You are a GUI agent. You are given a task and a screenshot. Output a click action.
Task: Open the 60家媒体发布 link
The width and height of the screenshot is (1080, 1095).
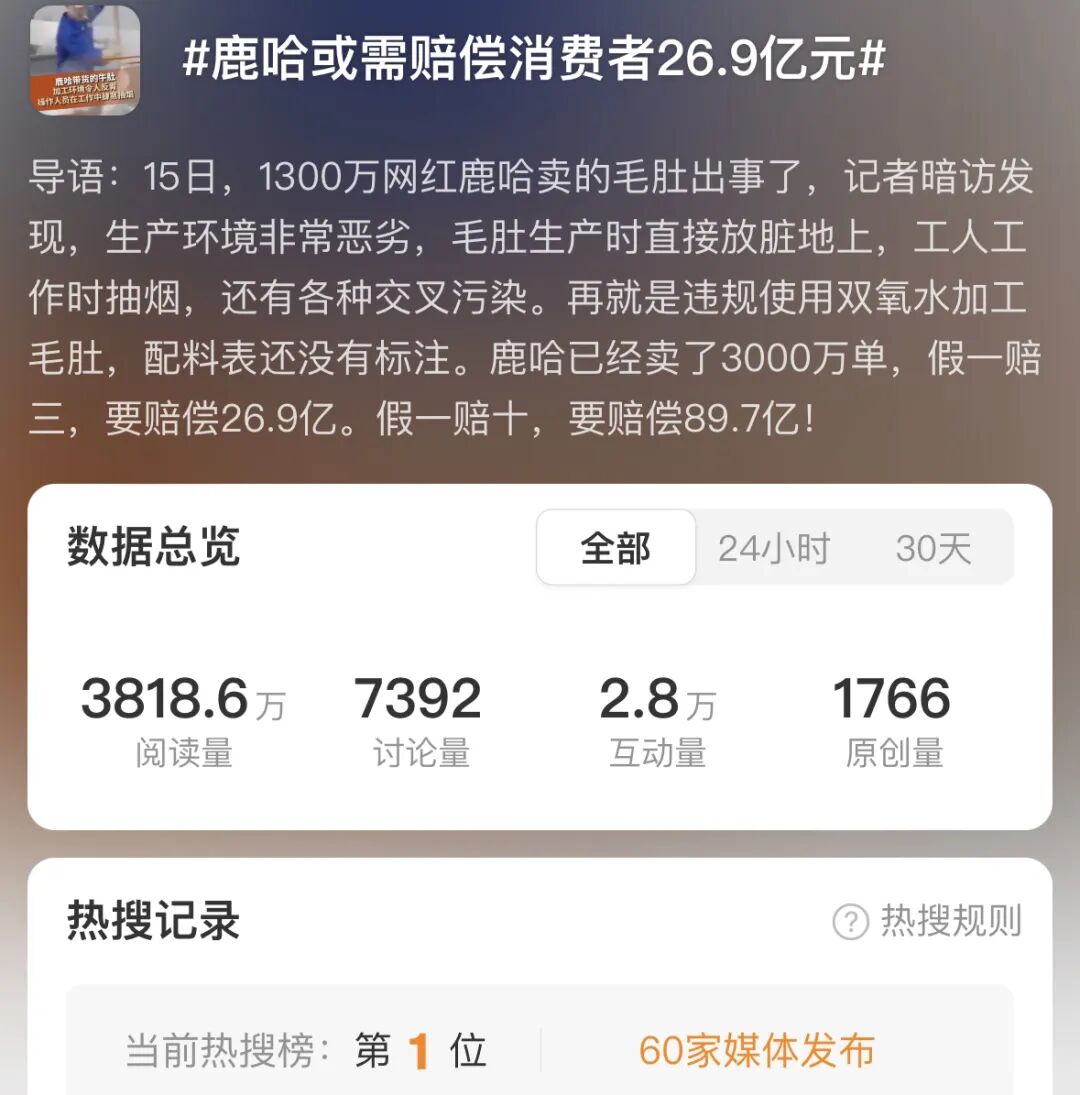[x=756, y=1051]
